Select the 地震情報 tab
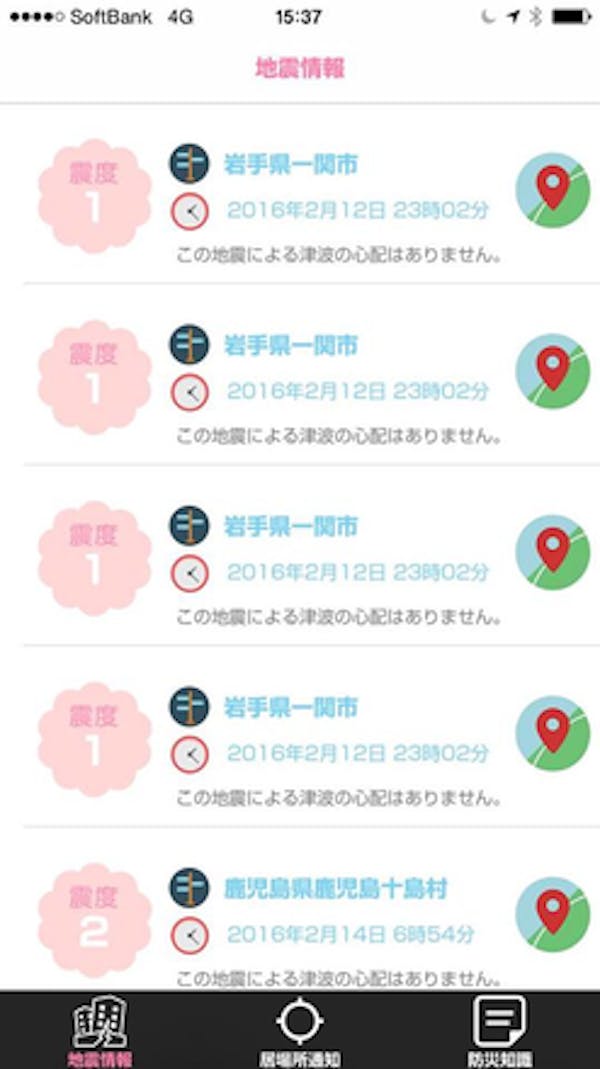 click(99, 1030)
